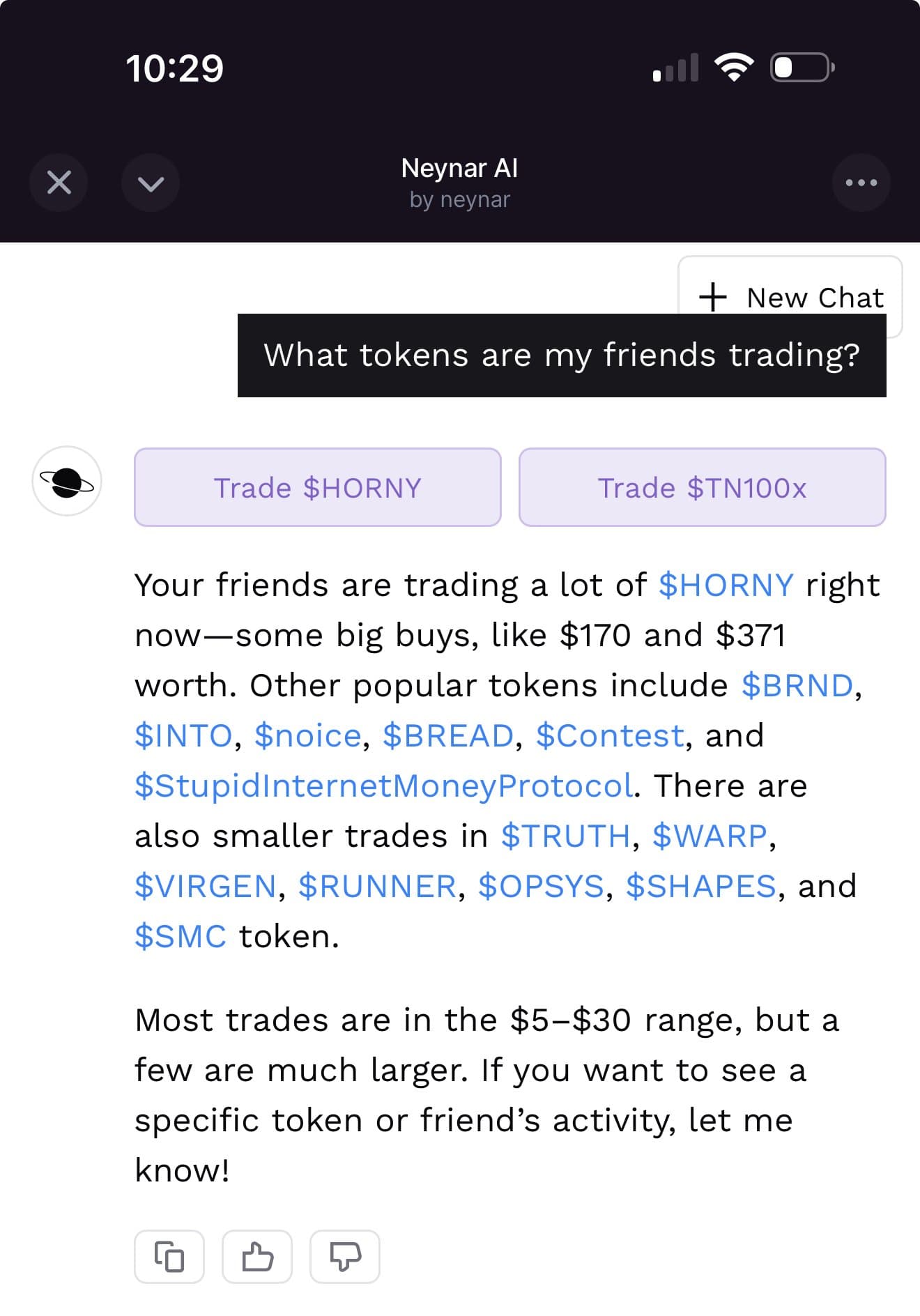Screen dimensions: 920x1316
Task: Tap the Trade $HORNY button
Action: 317,487
